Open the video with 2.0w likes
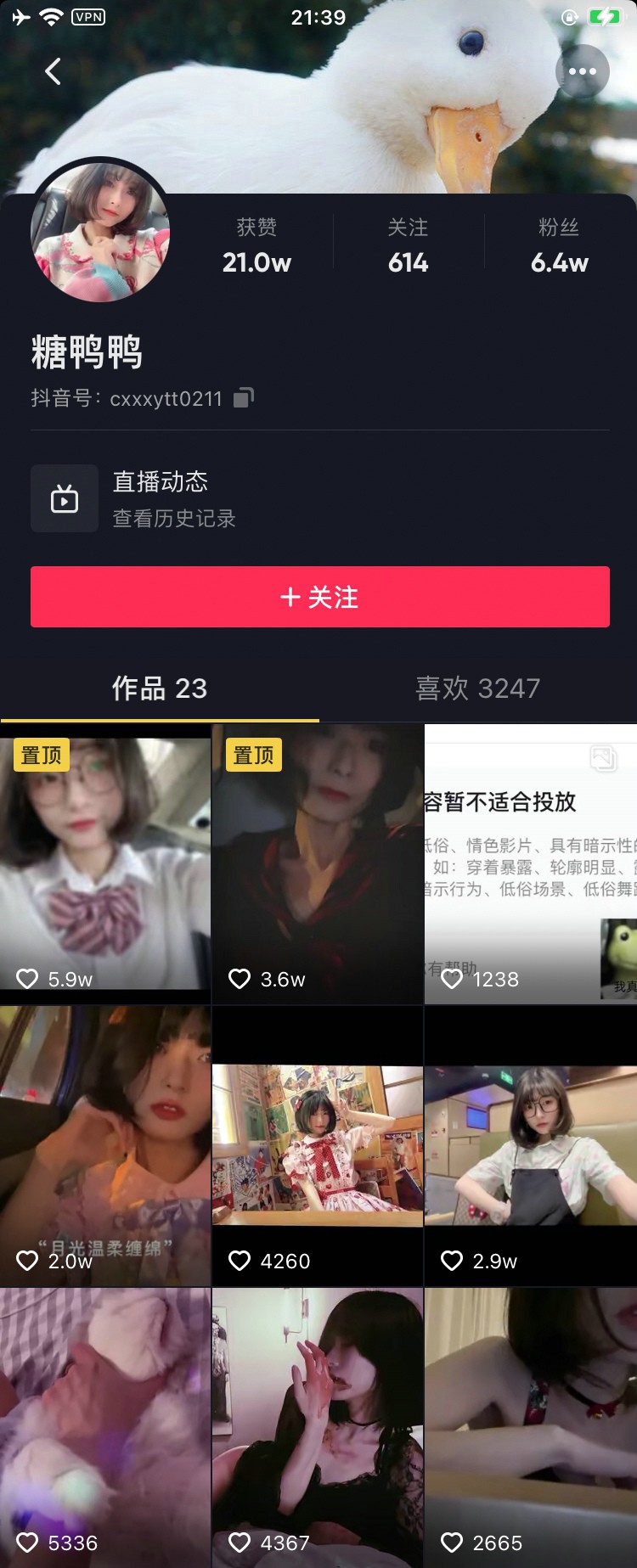637x1568 pixels. coord(105,1146)
